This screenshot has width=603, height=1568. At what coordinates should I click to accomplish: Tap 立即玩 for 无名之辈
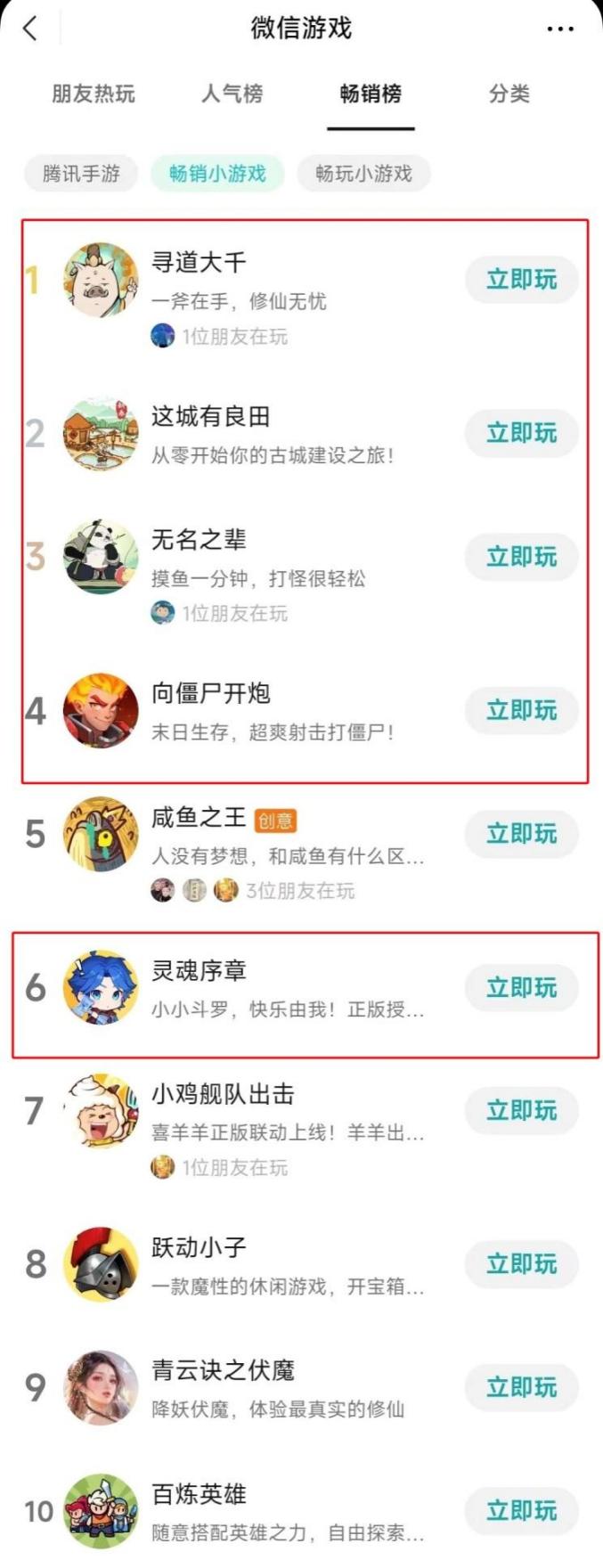pyautogui.click(x=521, y=557)
